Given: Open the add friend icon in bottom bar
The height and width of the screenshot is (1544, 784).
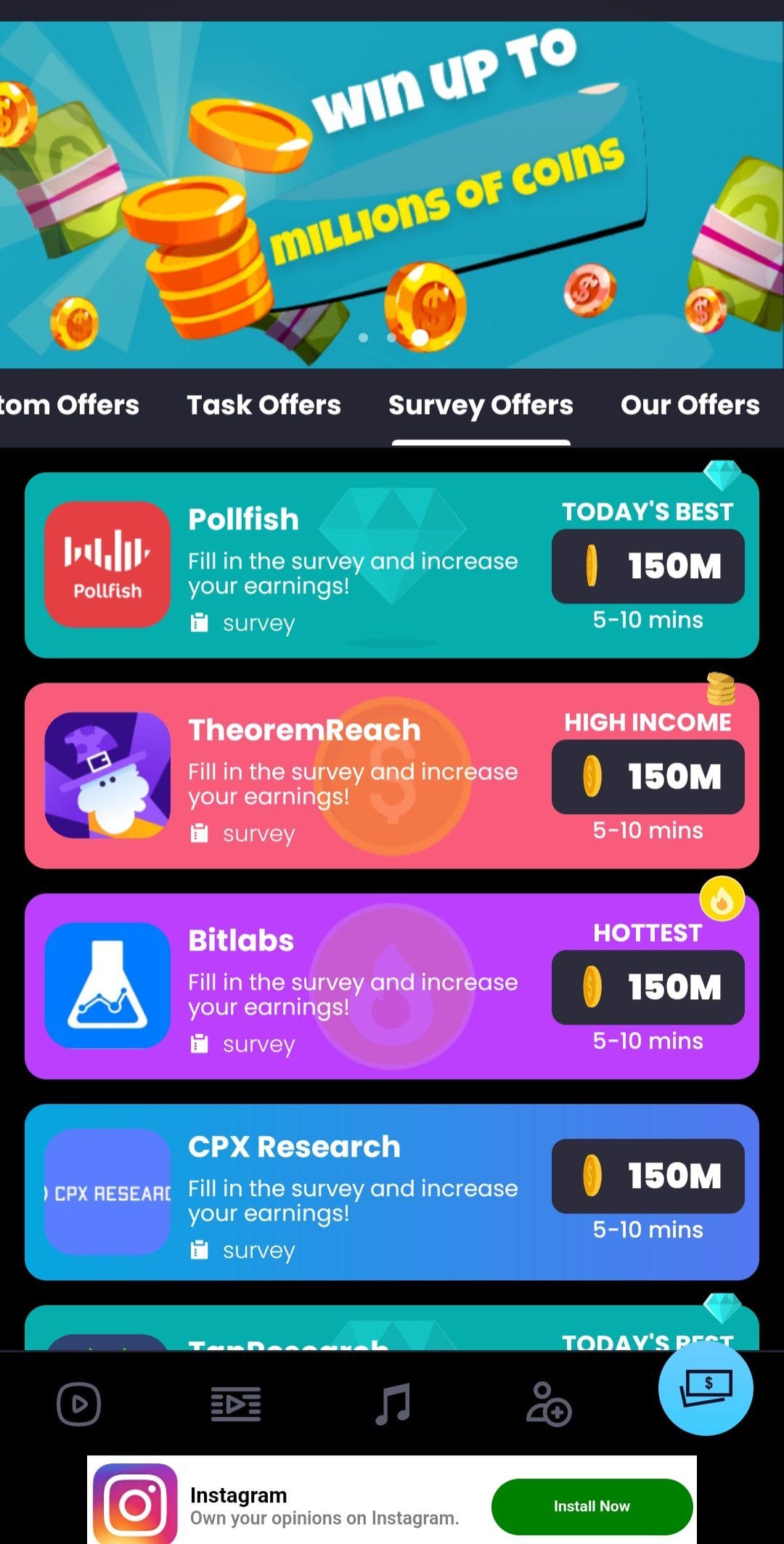Looking at the screenshot, I should pos(549,1403).
